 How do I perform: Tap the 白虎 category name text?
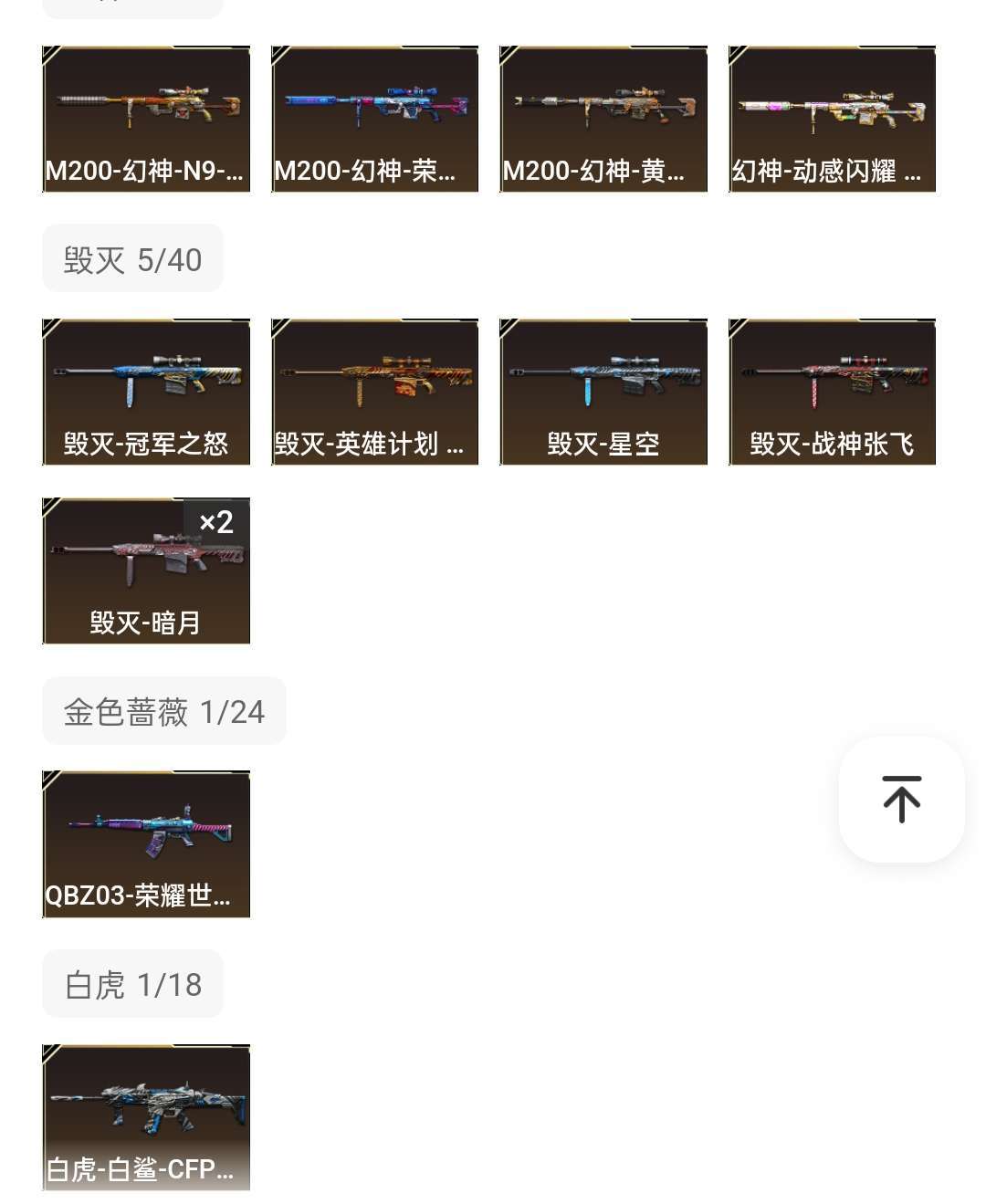[x=94, y=983]
